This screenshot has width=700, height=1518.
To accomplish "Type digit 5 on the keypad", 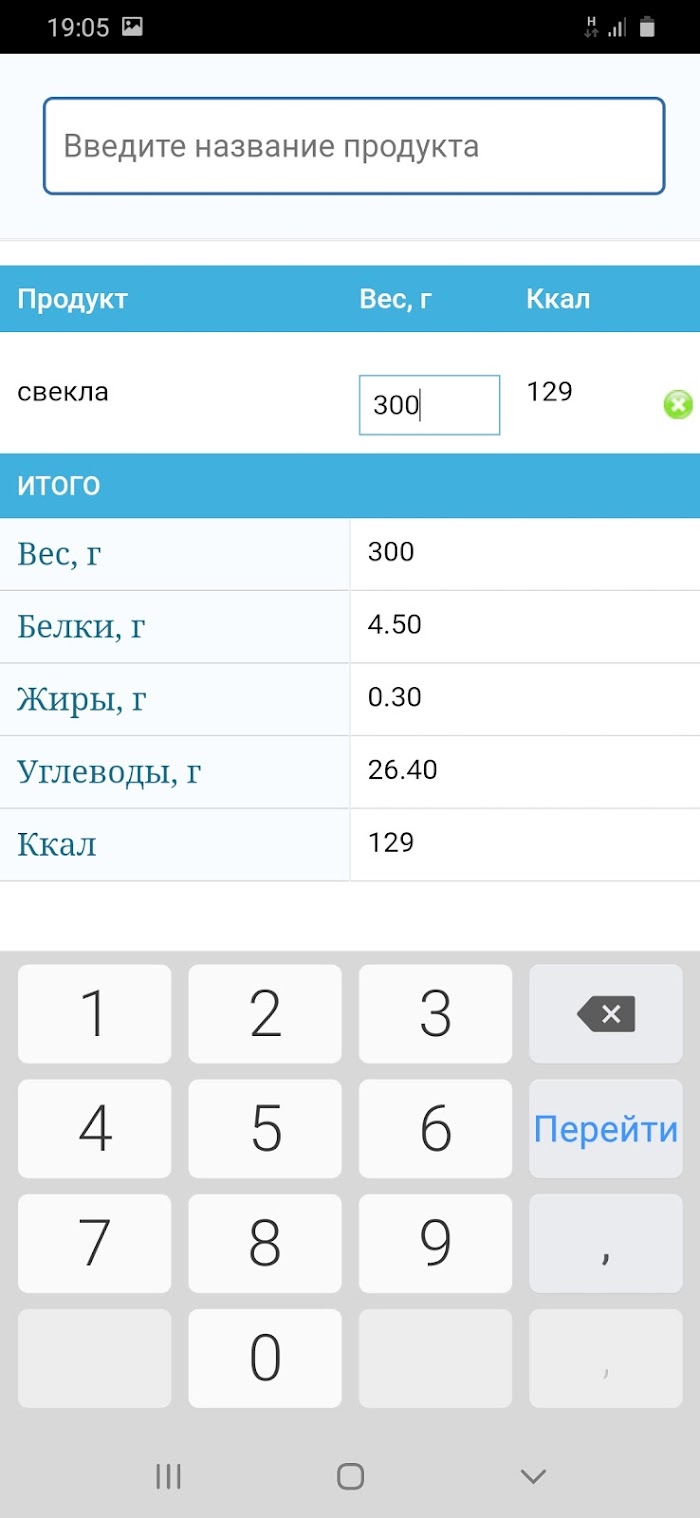I will click(265, 1129).
